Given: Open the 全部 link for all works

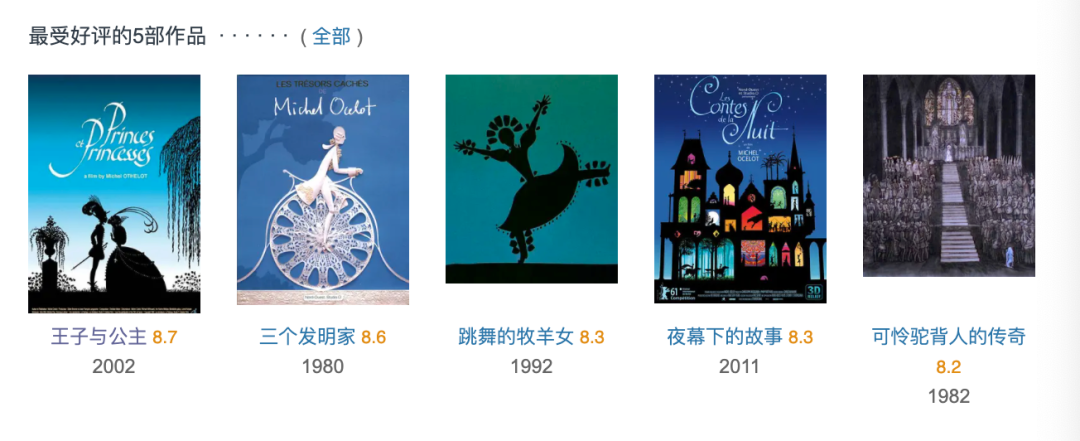Looking at the screenshot, I should coord(331,37).
